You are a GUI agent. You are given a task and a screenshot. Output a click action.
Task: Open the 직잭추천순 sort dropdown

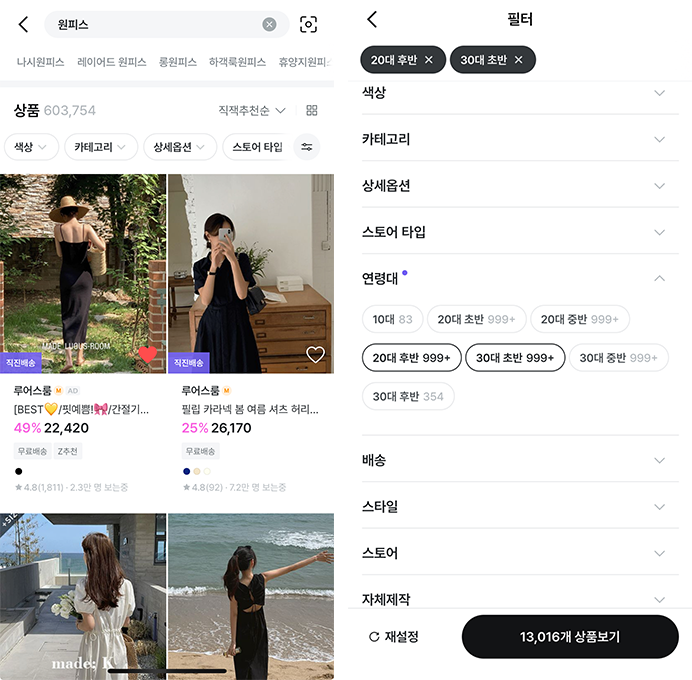(x=251, y=110)
